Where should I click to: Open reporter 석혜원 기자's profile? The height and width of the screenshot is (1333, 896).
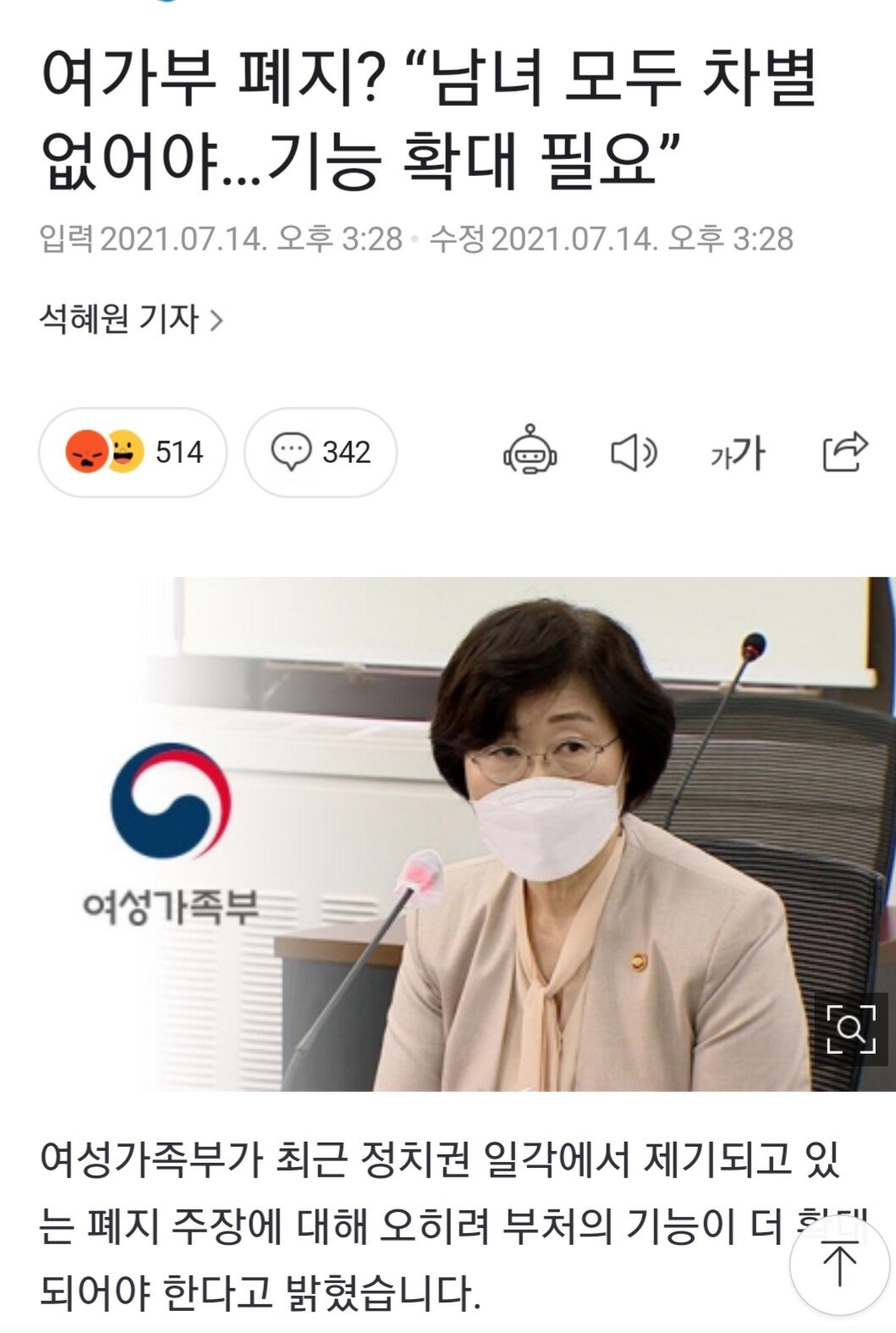click(x=131, y=320)
